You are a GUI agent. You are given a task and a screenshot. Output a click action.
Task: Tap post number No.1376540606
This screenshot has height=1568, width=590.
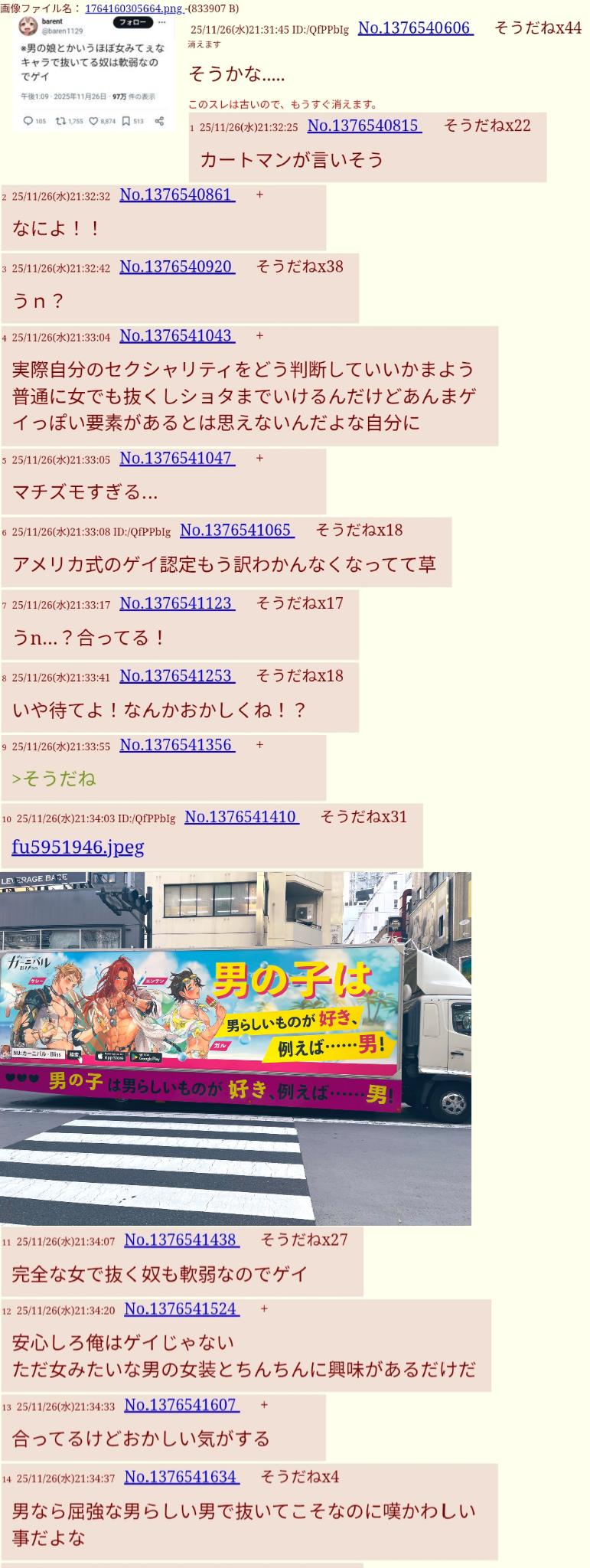pos(415,28)
